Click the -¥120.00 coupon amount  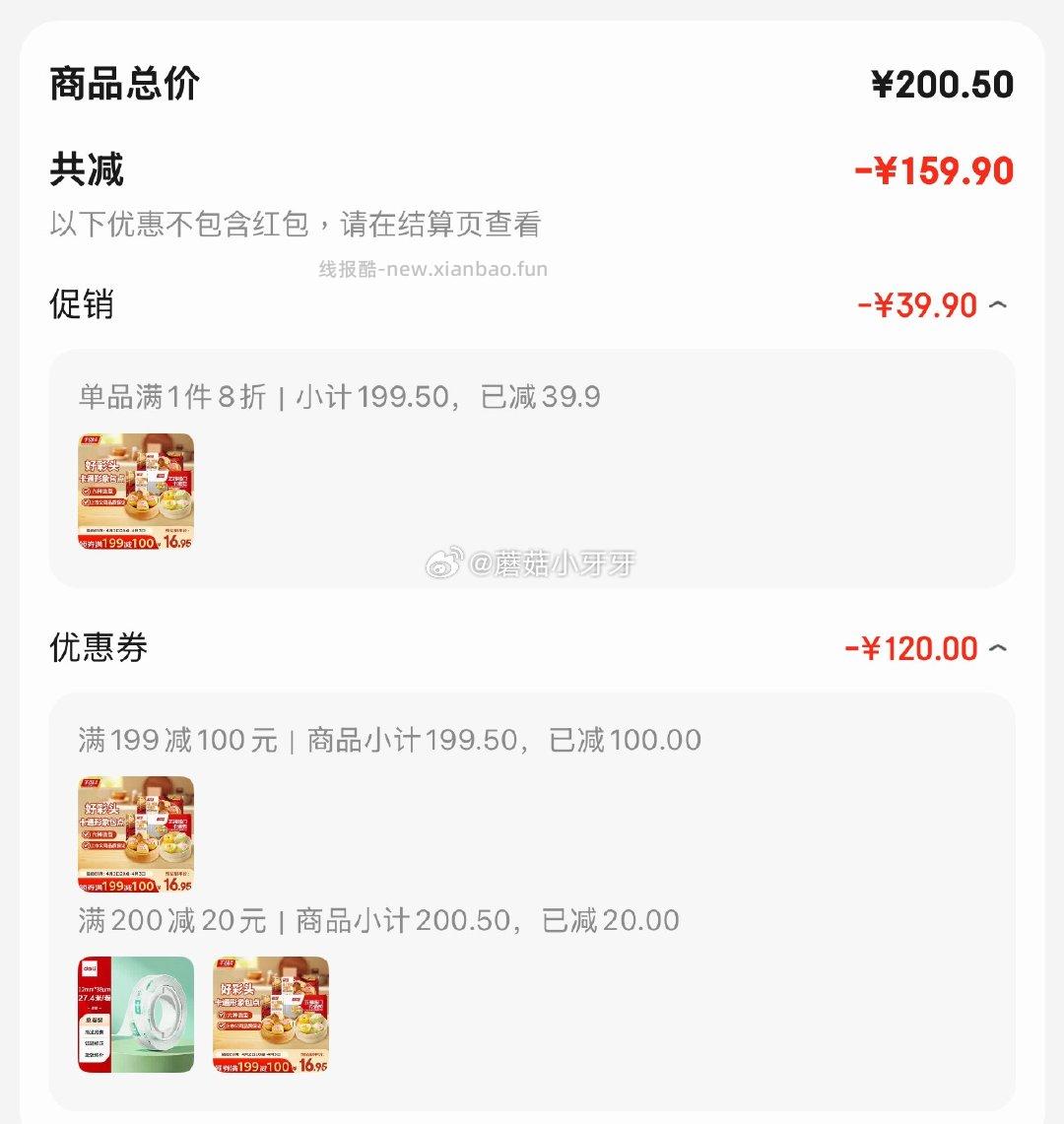click(x=911, y=648)
